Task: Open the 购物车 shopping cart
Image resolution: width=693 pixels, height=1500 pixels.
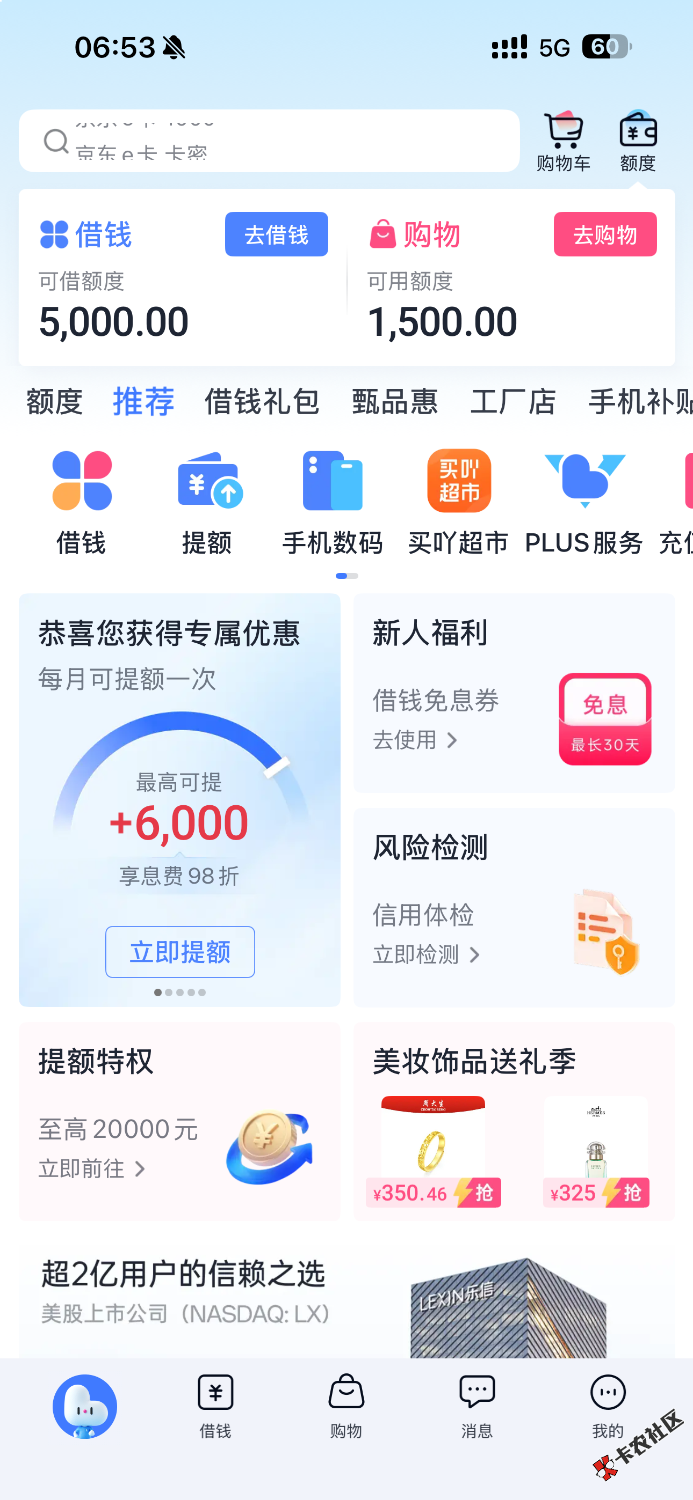Action: [x=563, y=142]
